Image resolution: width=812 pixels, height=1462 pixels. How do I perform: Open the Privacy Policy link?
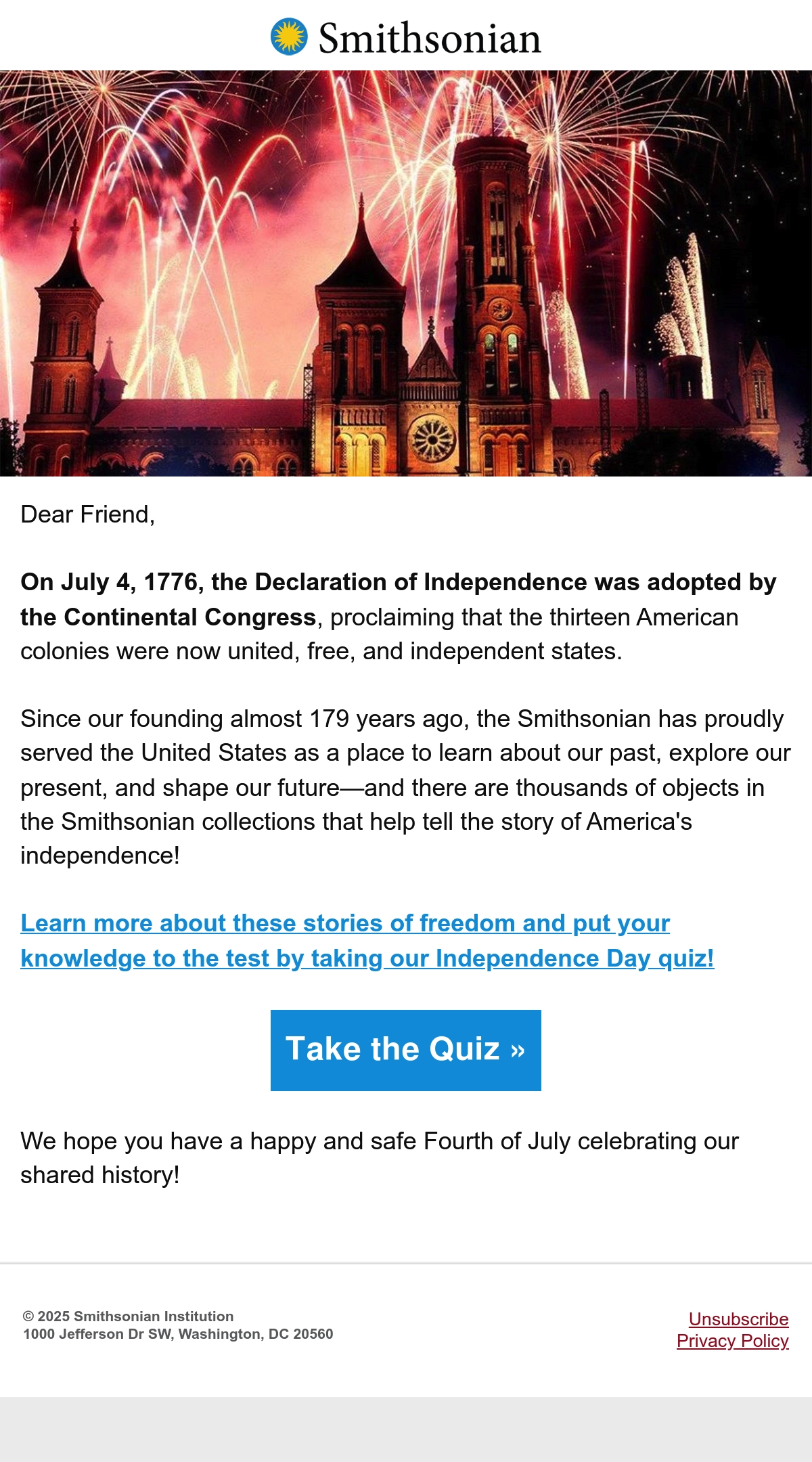[733, 1341]
